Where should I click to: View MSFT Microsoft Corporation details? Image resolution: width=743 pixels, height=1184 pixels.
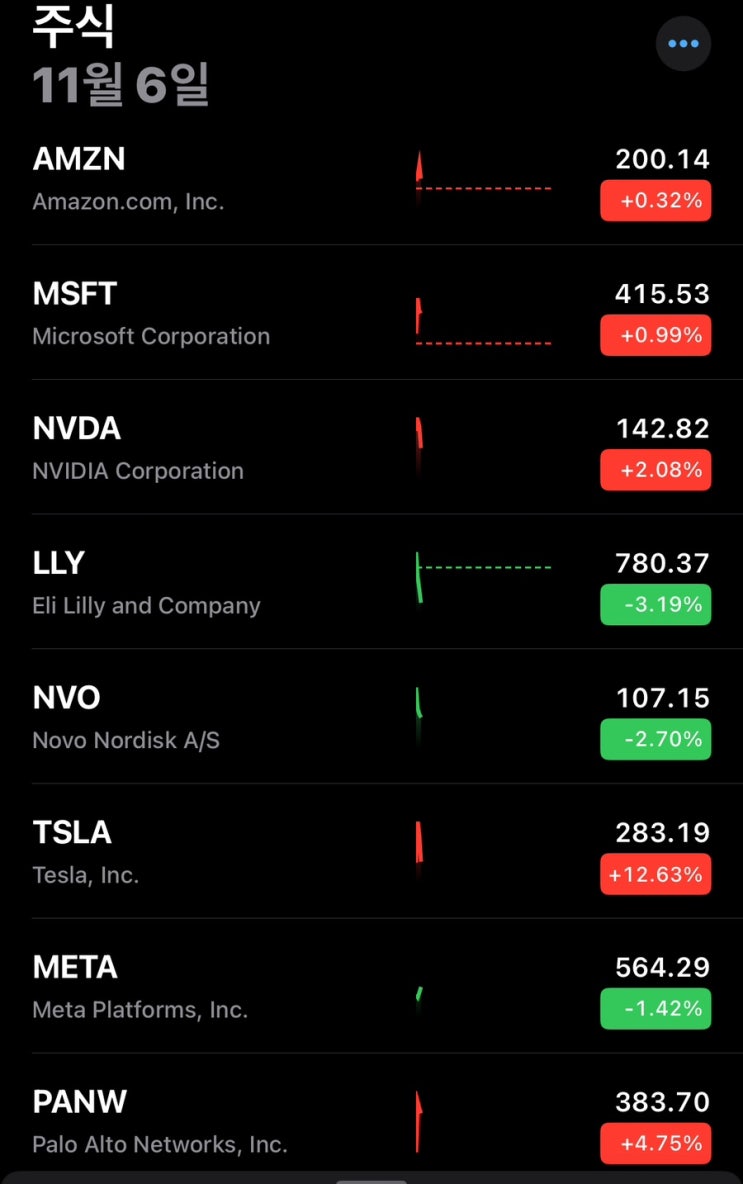tap(200, 314)
